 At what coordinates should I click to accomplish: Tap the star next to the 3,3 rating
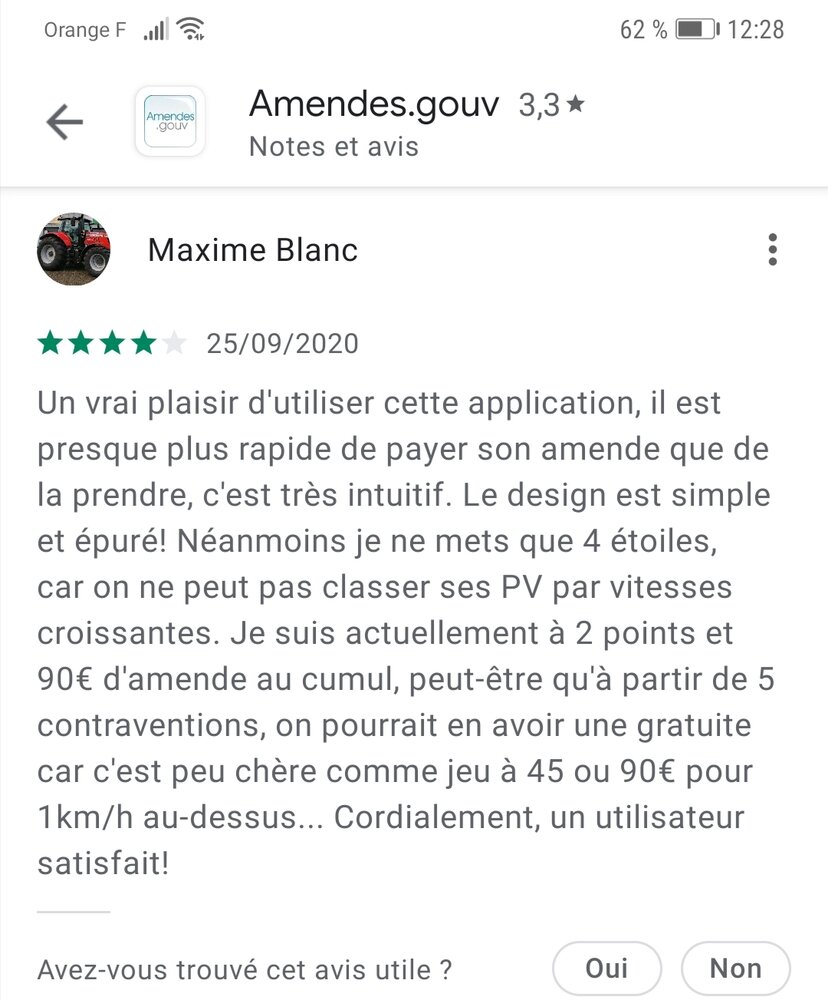pyautogui.click(x=573, y=103)
